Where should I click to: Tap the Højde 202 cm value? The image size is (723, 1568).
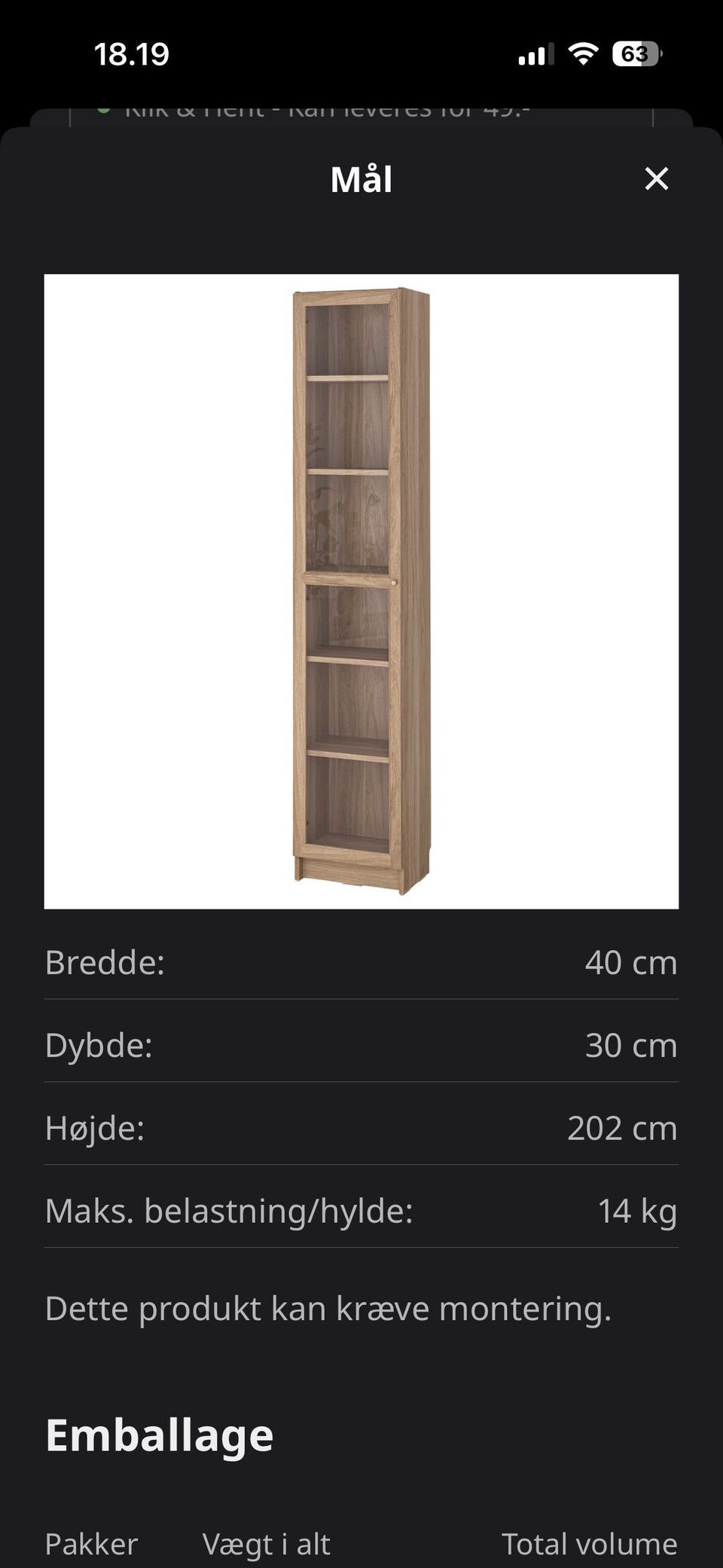pos(622,1128)
